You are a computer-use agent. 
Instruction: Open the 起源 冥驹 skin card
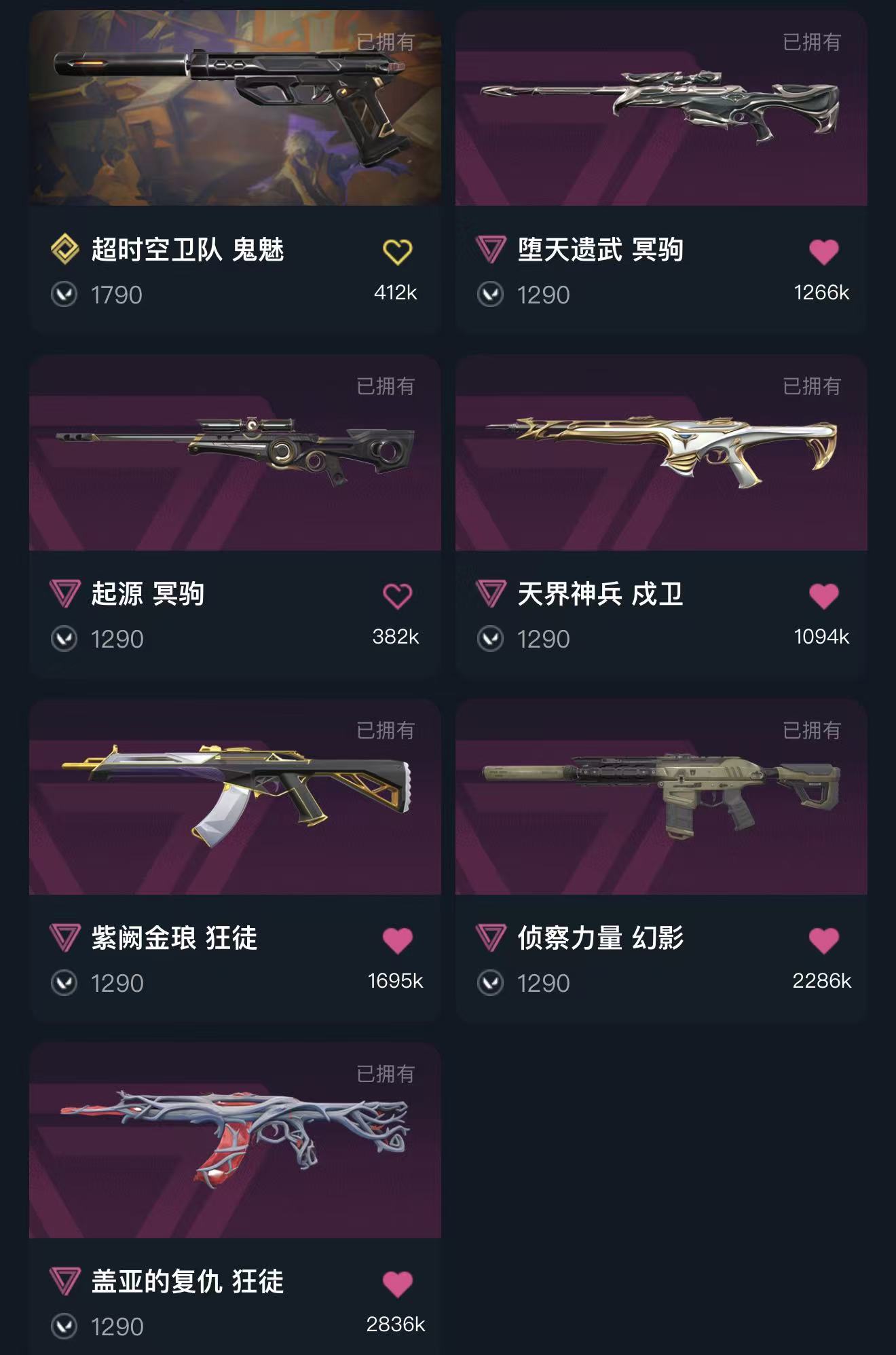coord(235,453)
